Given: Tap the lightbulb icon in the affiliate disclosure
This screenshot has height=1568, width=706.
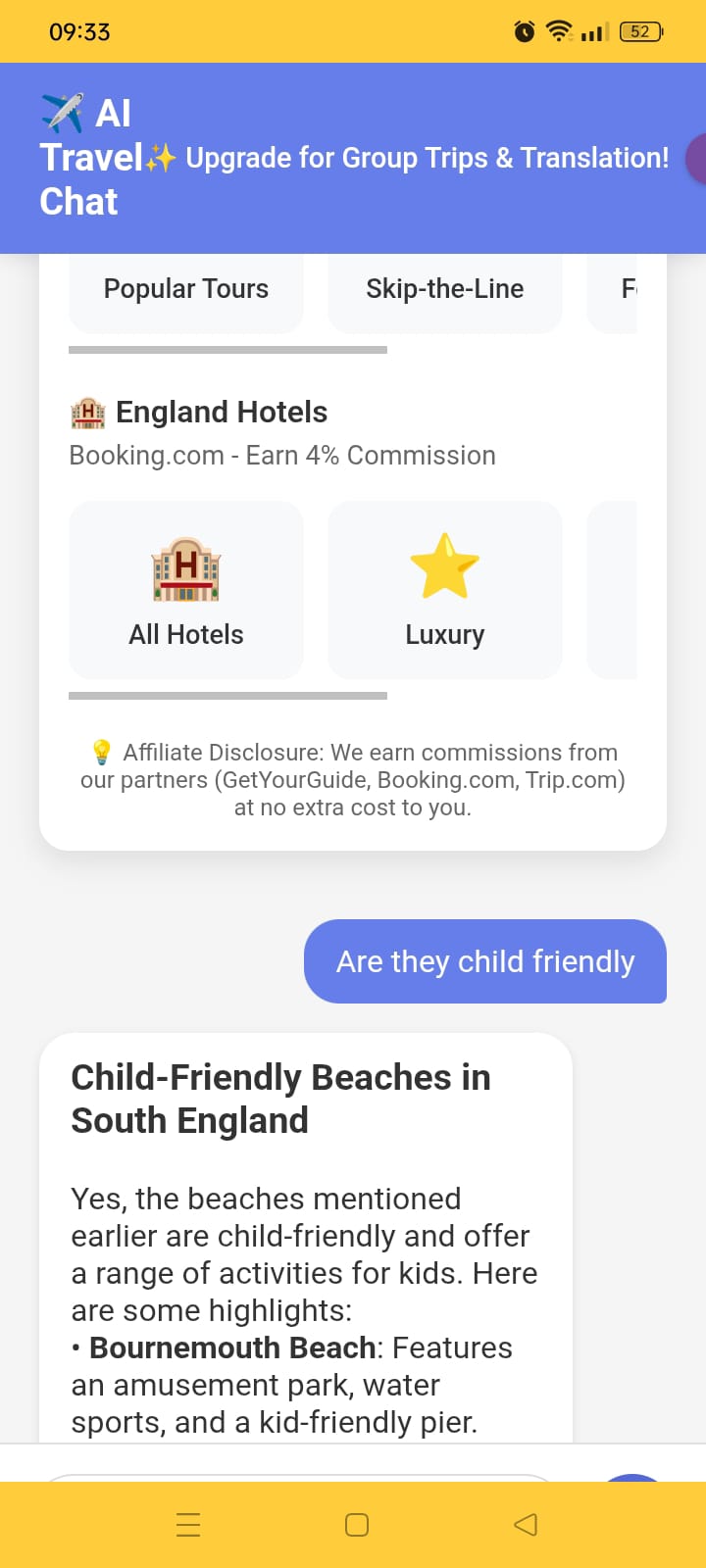Looking at the screenshot, I should [x=99, y=753].
